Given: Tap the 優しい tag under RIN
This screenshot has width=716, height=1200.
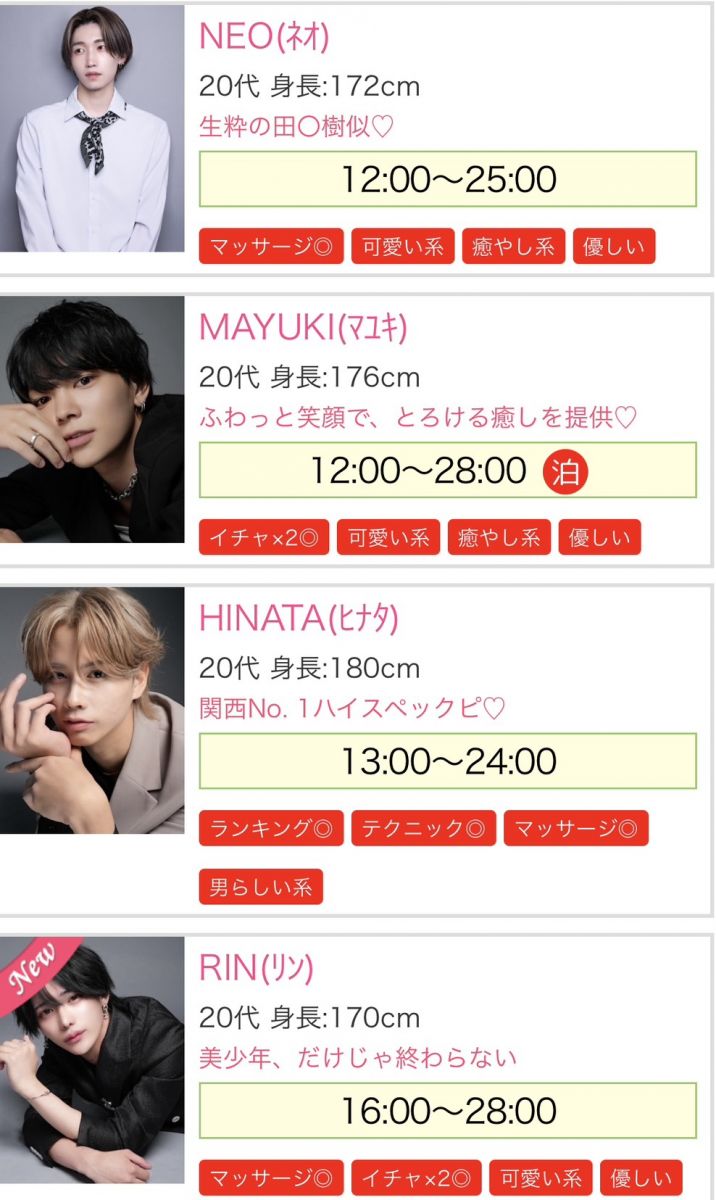Looking at the screenshot, I should (x=634, y=1177).
